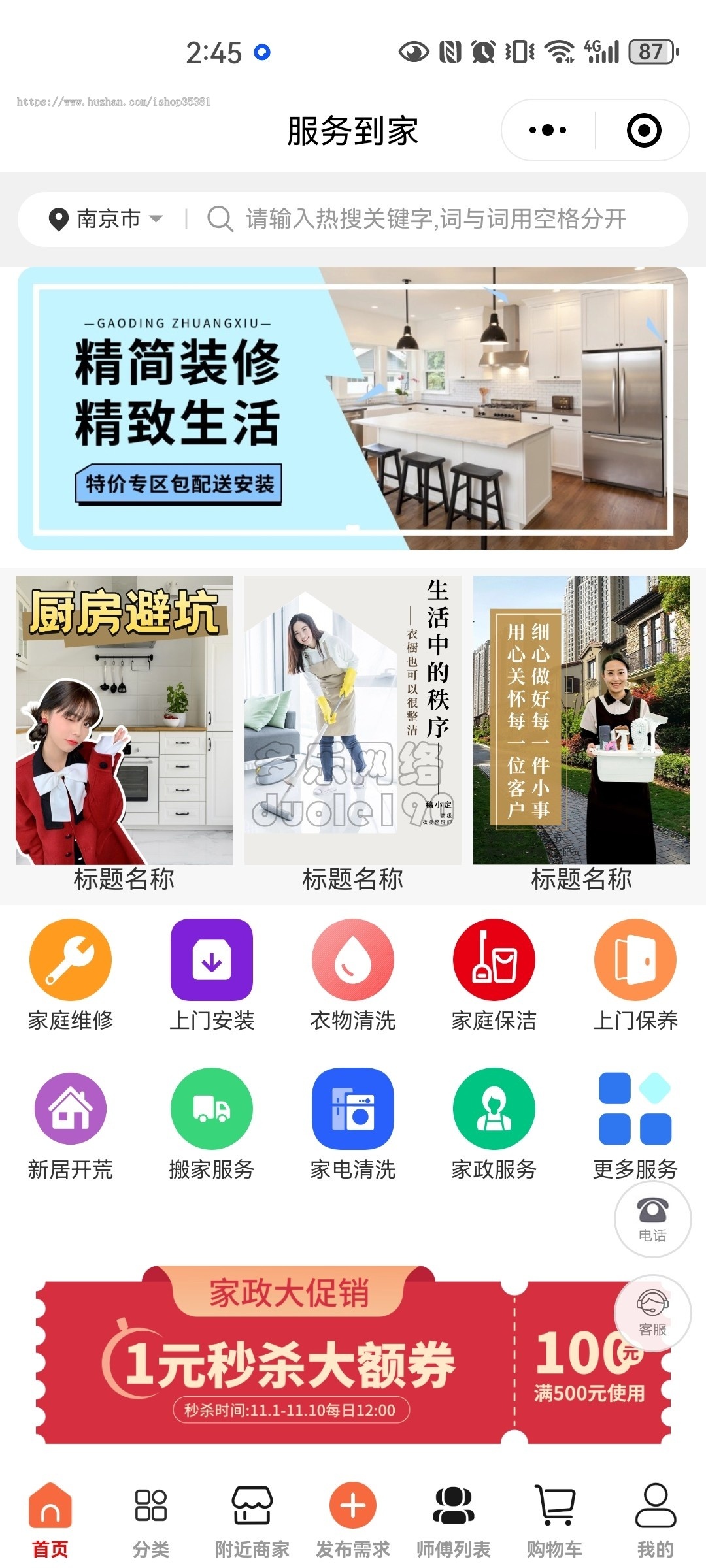Open the 家电清洗 appliance cleaning icon
The image size is (706, 1568).
tap(352, 1107)
